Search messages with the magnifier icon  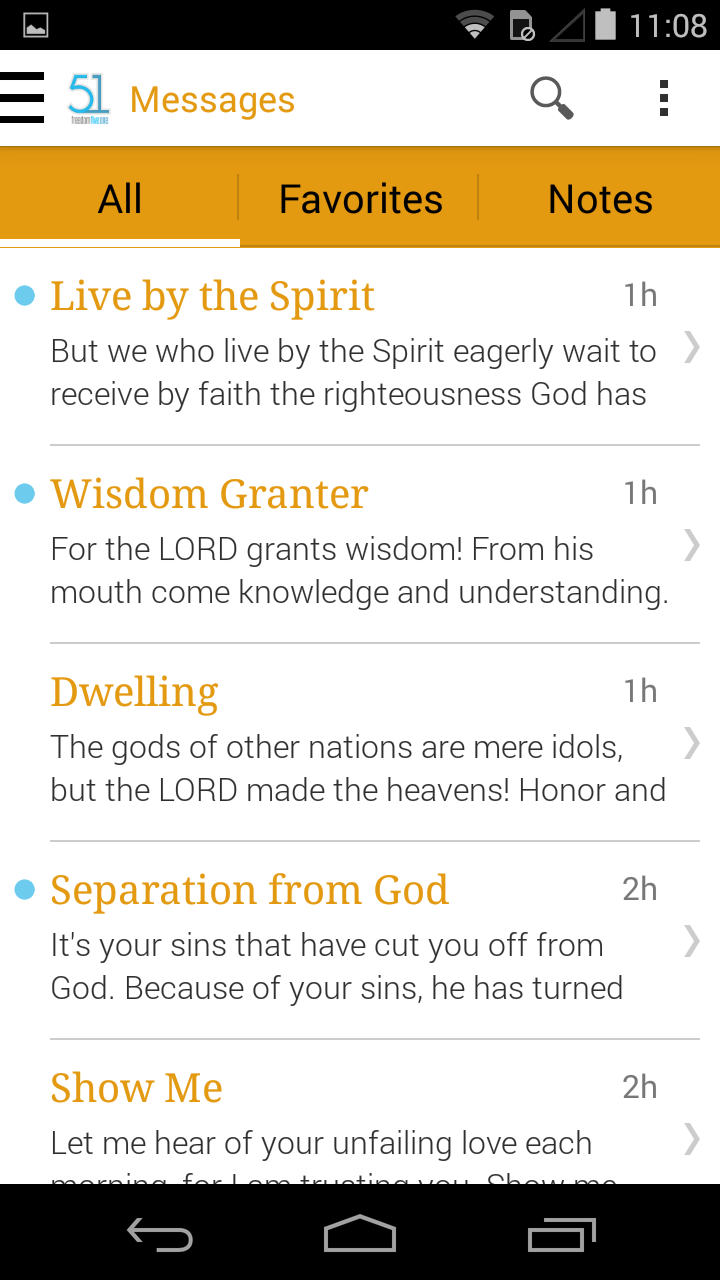tap(551, 98)
